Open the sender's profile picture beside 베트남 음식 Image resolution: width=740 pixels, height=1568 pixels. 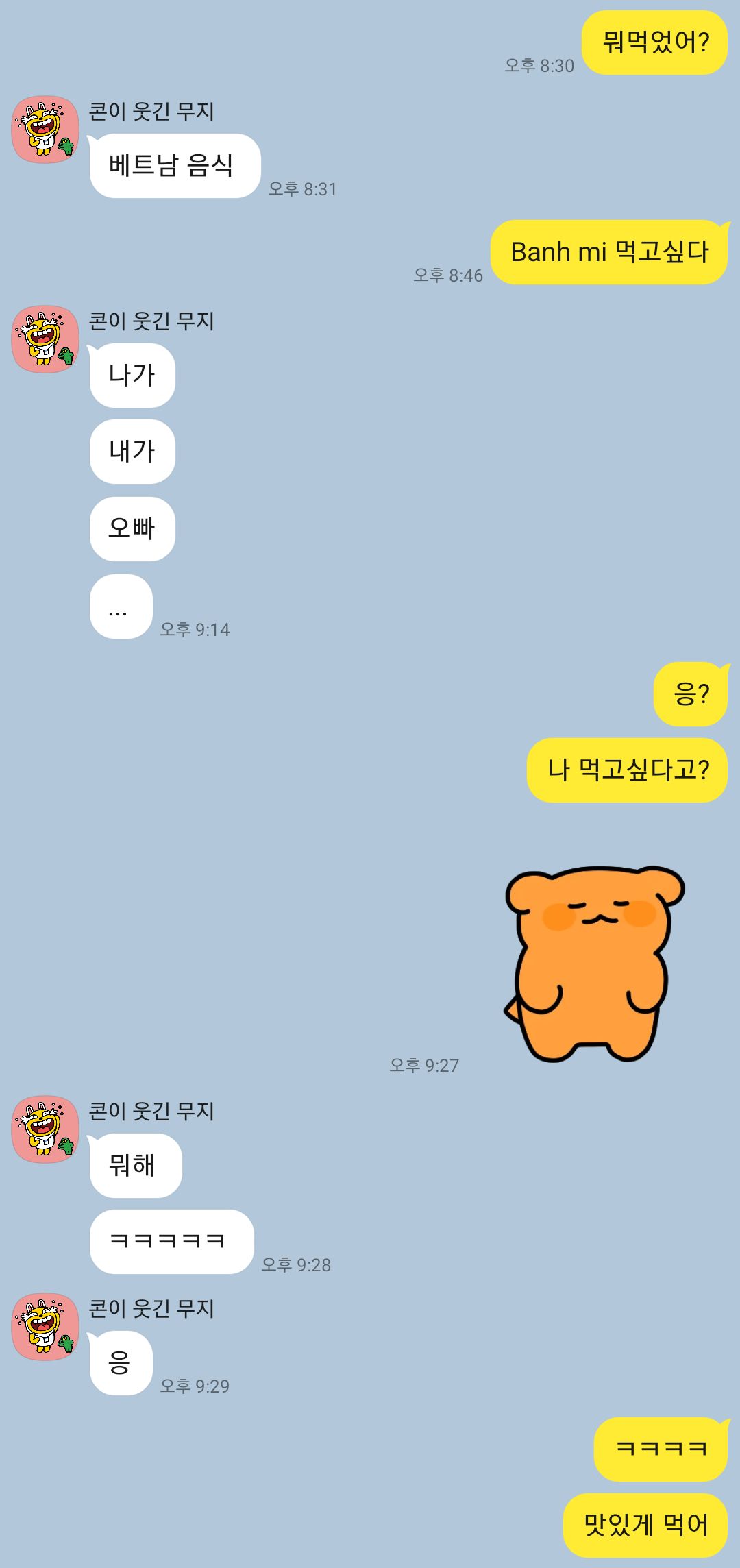pyautogui.click(x=45, y=130)
